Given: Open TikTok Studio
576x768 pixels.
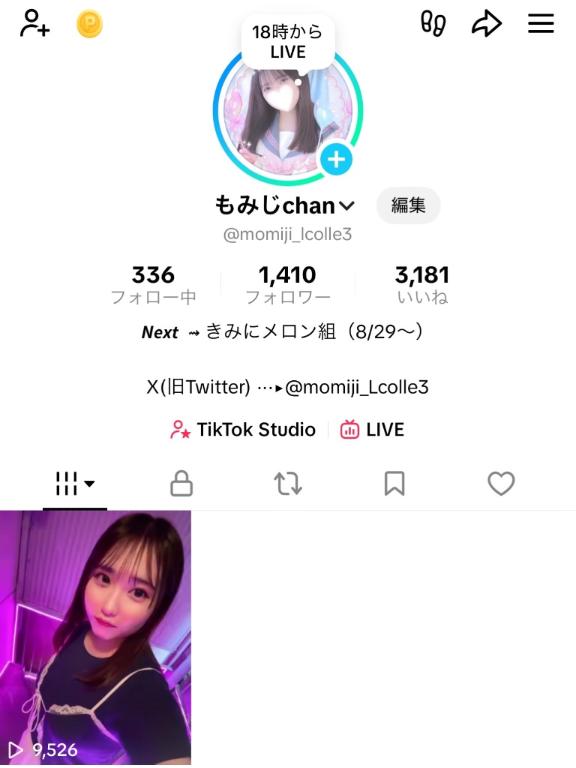Looking at the screenshot, I should tap(243, 430).
